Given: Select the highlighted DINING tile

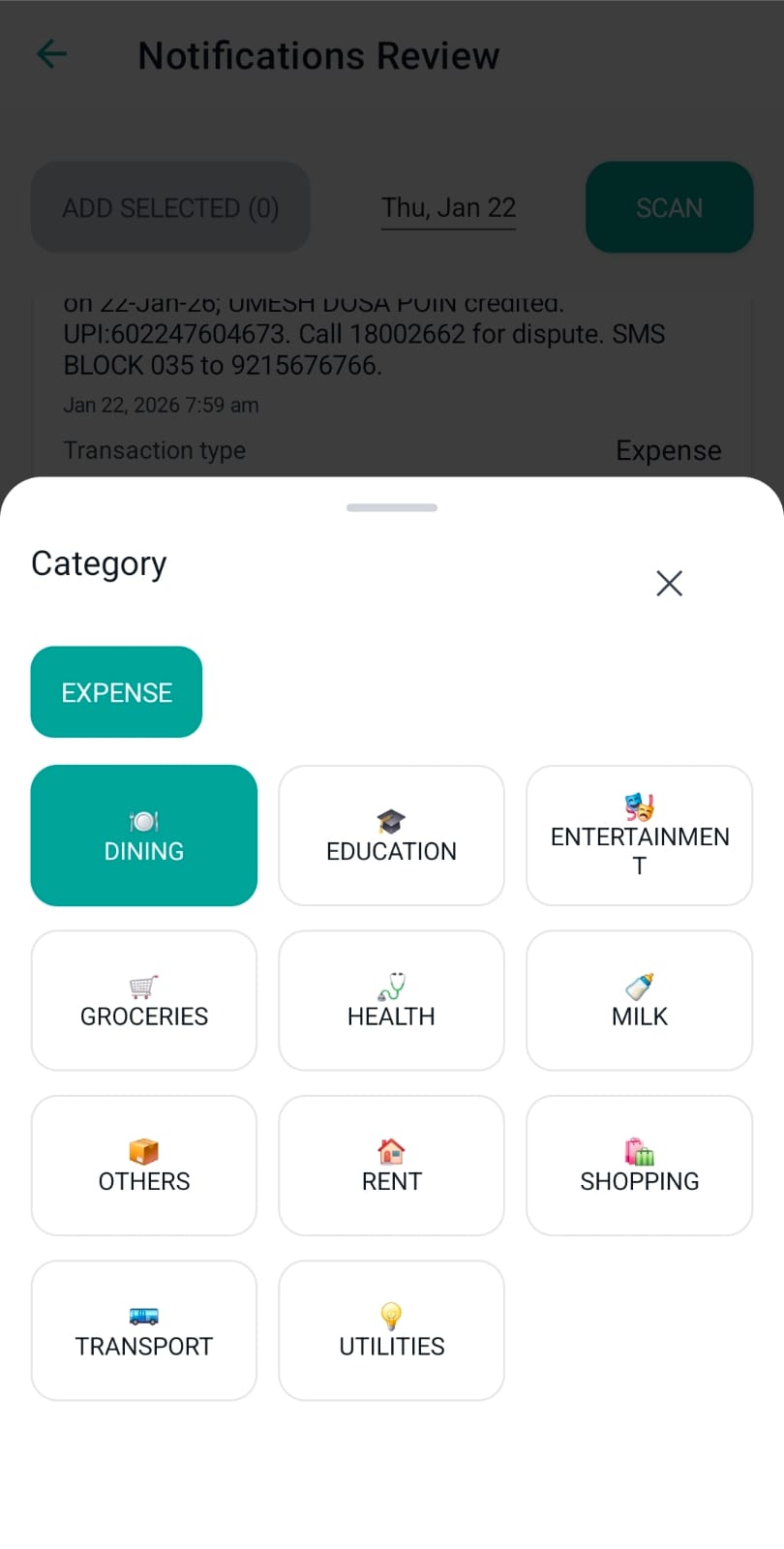Looking at the screenshot, I should [x=143, y=835].
